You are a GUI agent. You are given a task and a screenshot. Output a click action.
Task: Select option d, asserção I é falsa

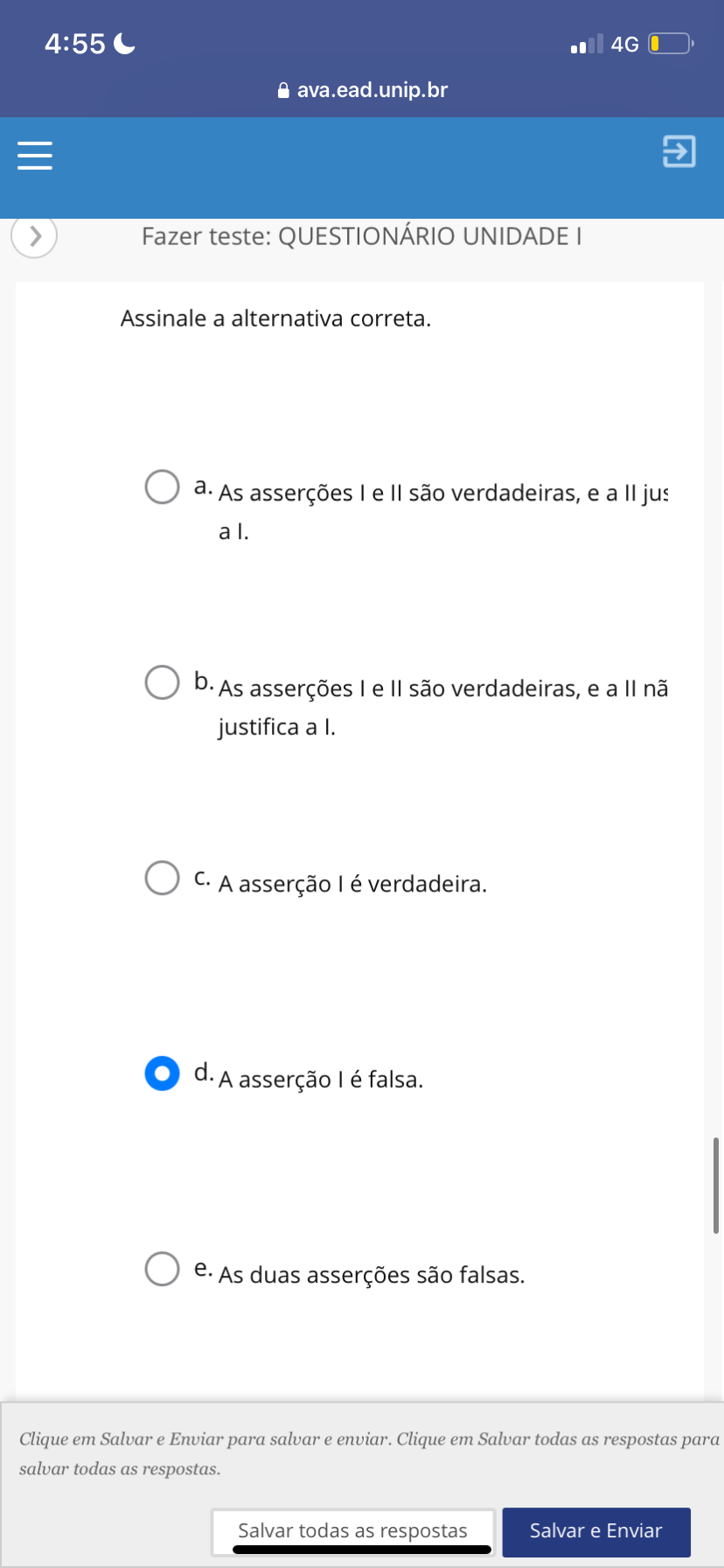(x=162, y=1074)
